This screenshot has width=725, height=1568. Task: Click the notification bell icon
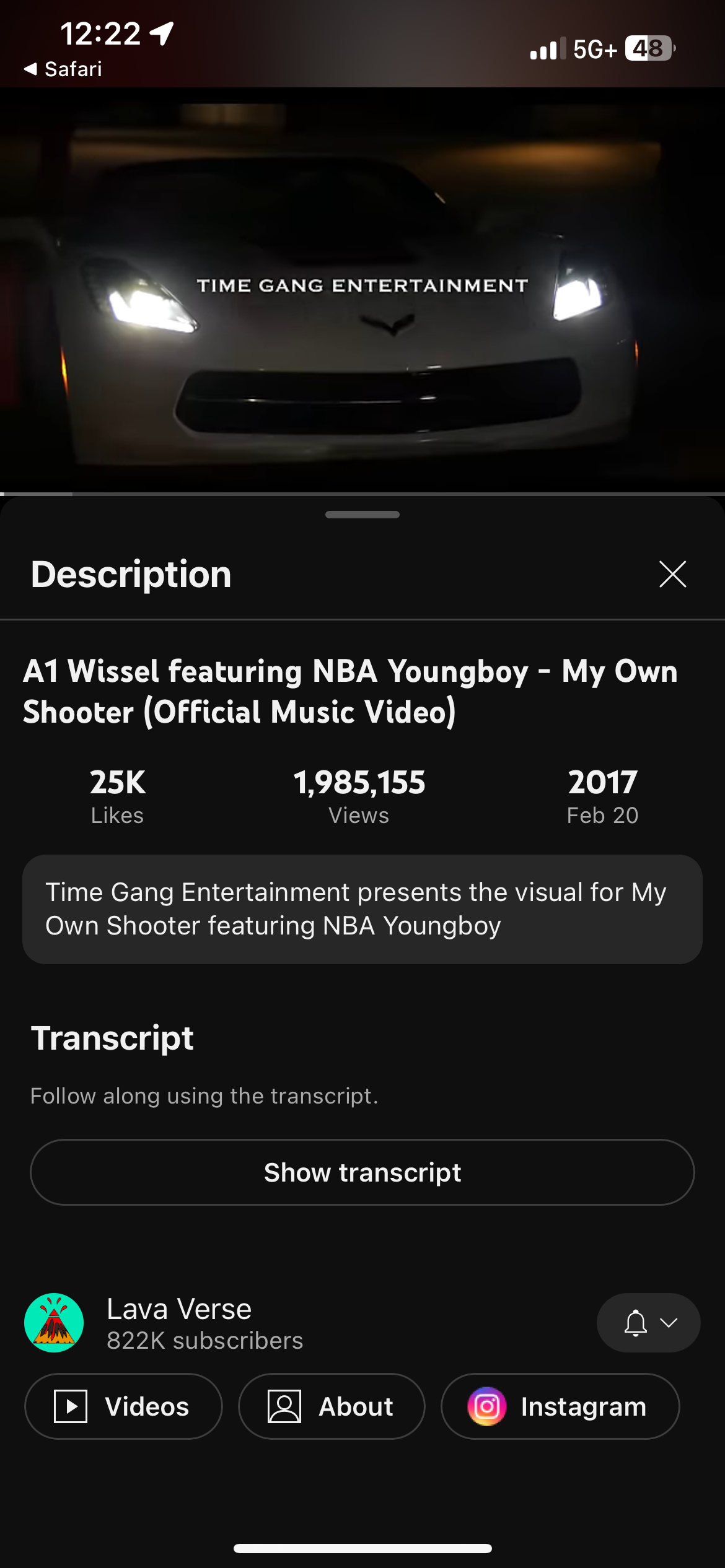coord(635,1323)
